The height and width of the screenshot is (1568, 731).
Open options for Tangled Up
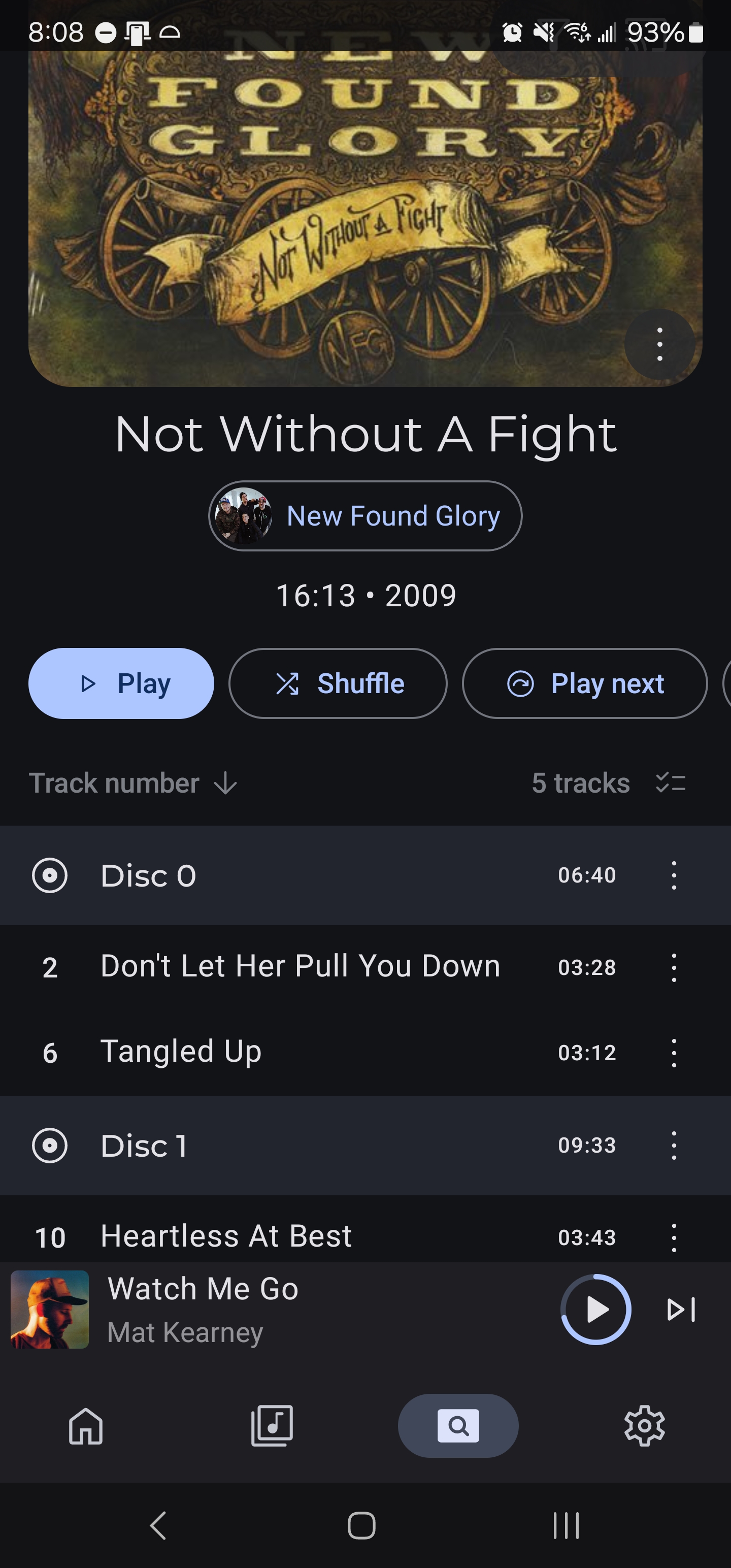point(674,1053)
